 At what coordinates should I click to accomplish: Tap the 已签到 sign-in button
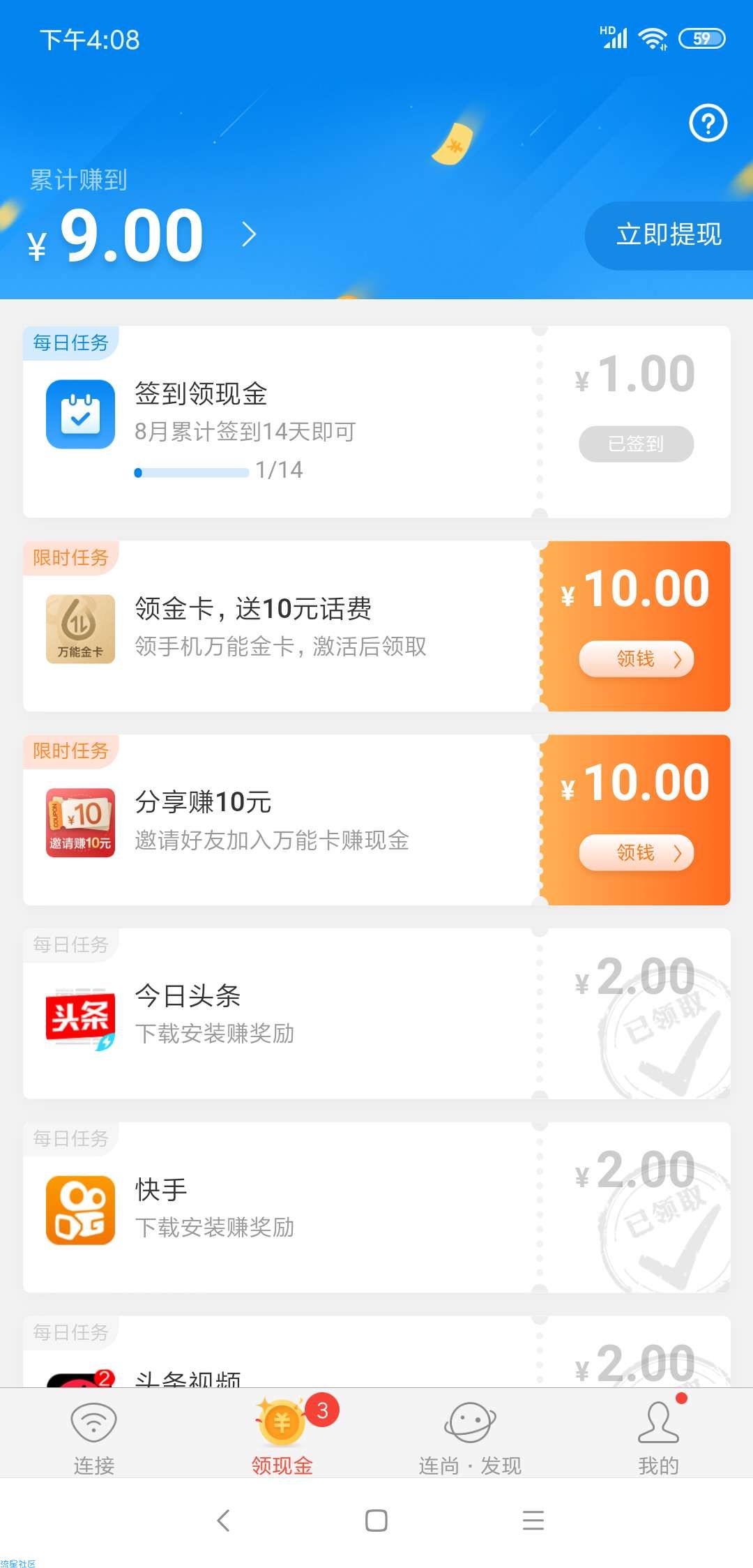[x=636, y=444]
